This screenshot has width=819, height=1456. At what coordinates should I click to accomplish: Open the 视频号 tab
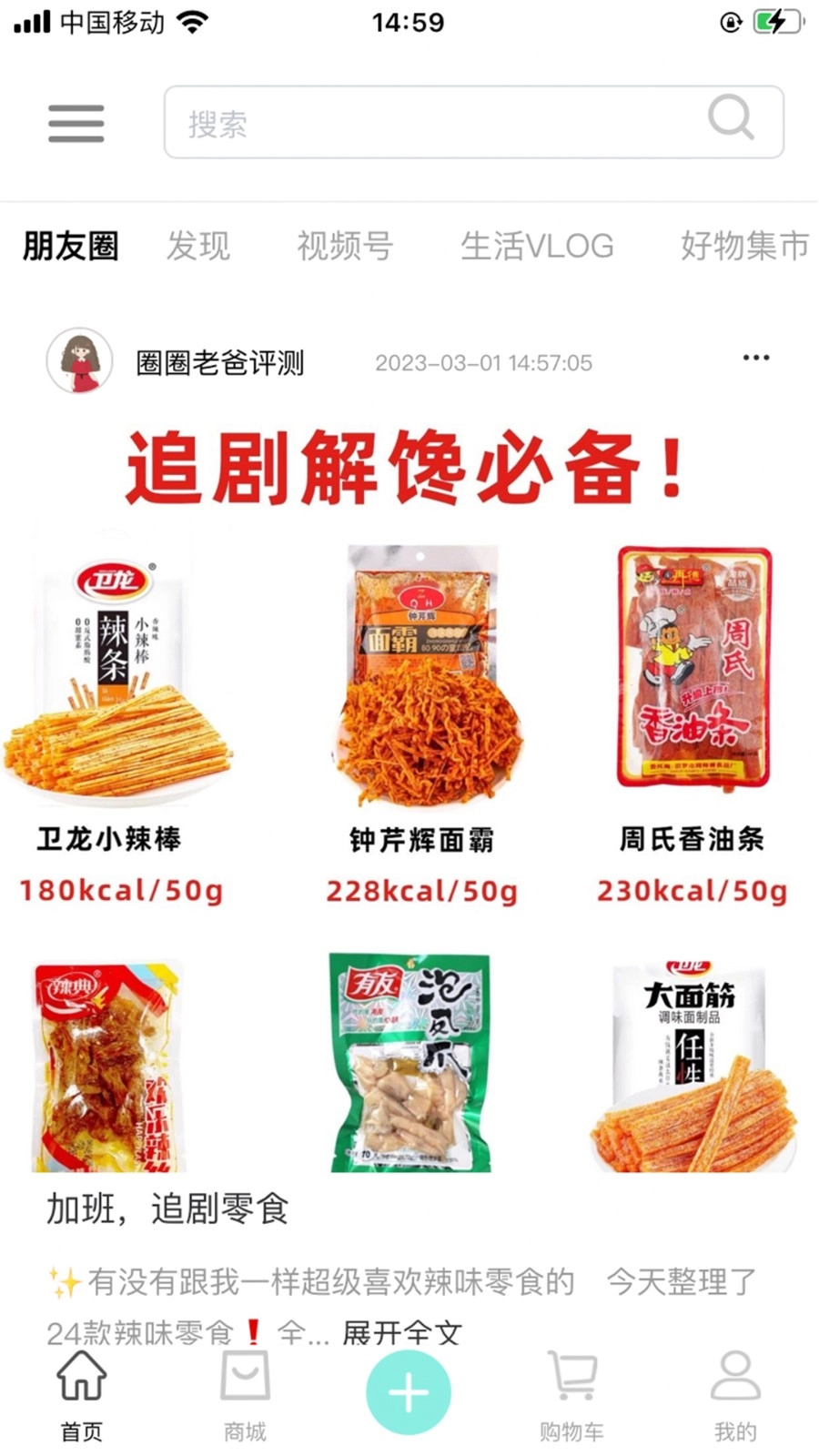pos(345,246)
